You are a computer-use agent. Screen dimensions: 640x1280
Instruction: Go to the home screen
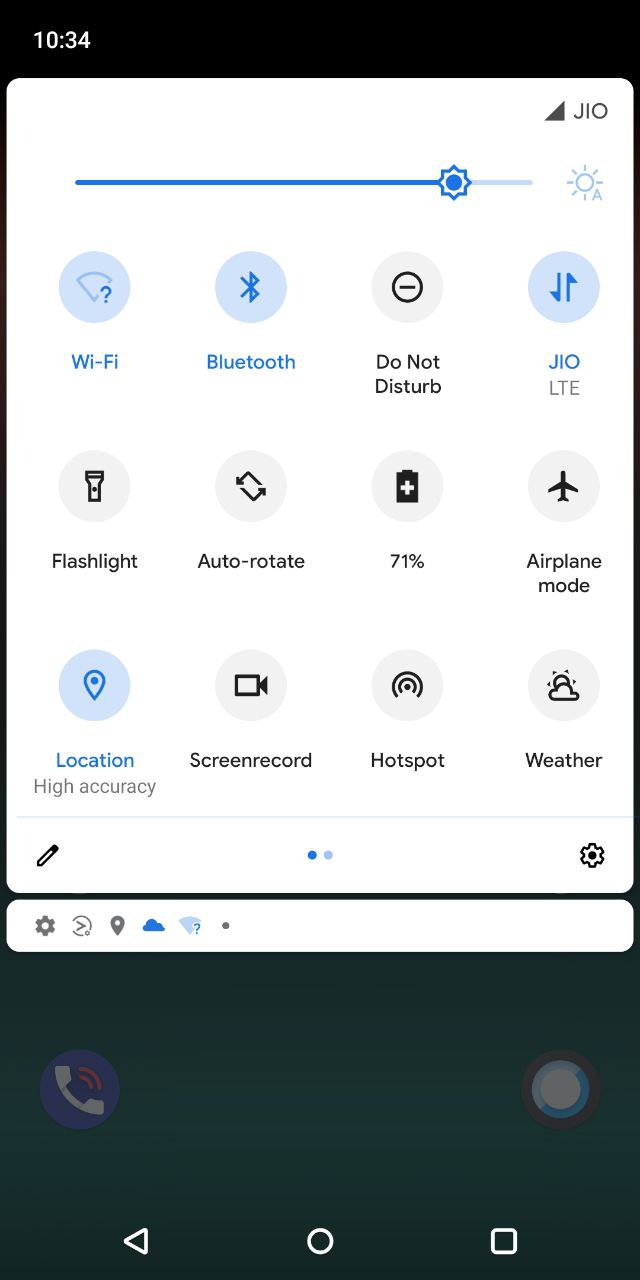tap(320, 1241)
